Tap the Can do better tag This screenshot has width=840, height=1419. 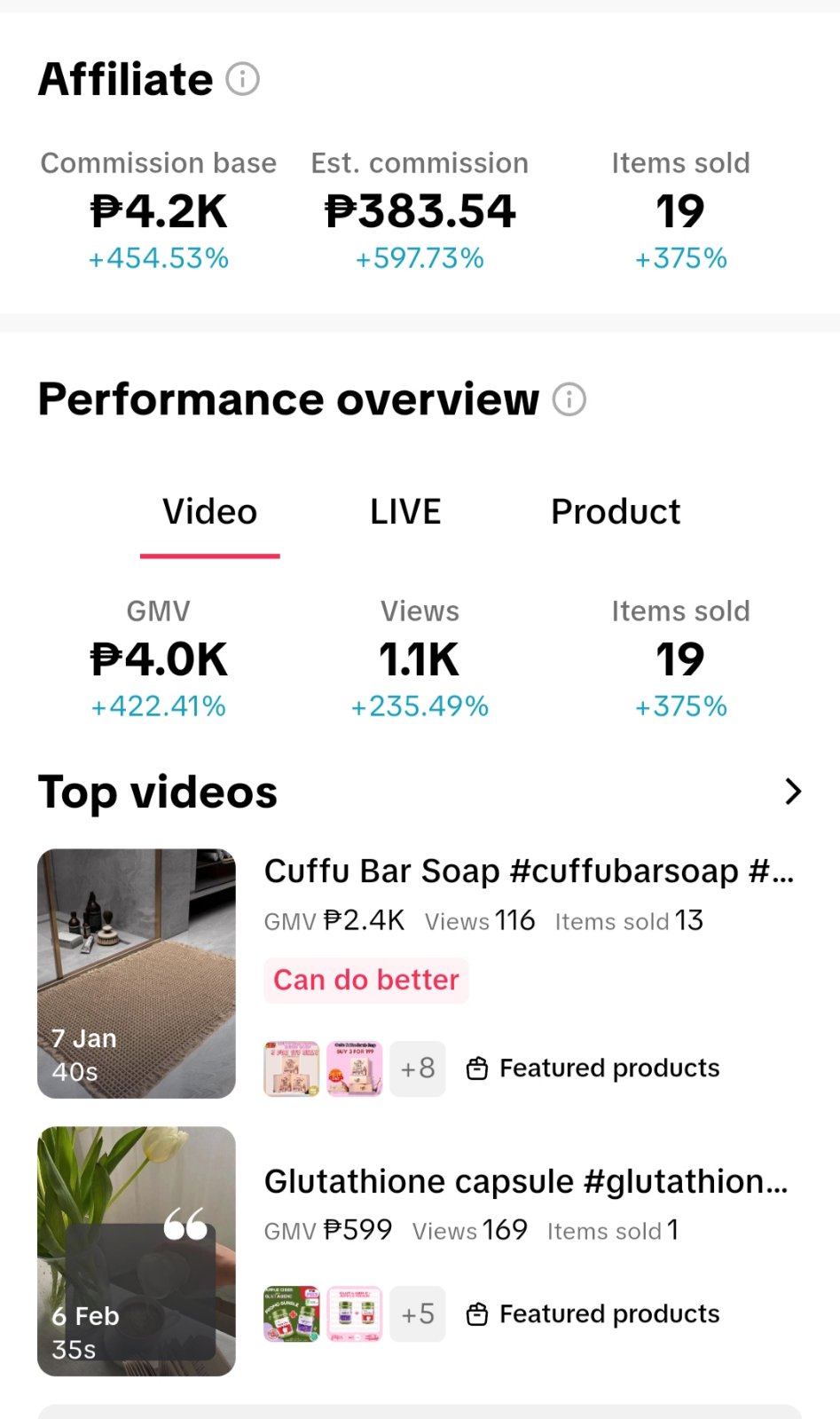click(x=366, y=980)
